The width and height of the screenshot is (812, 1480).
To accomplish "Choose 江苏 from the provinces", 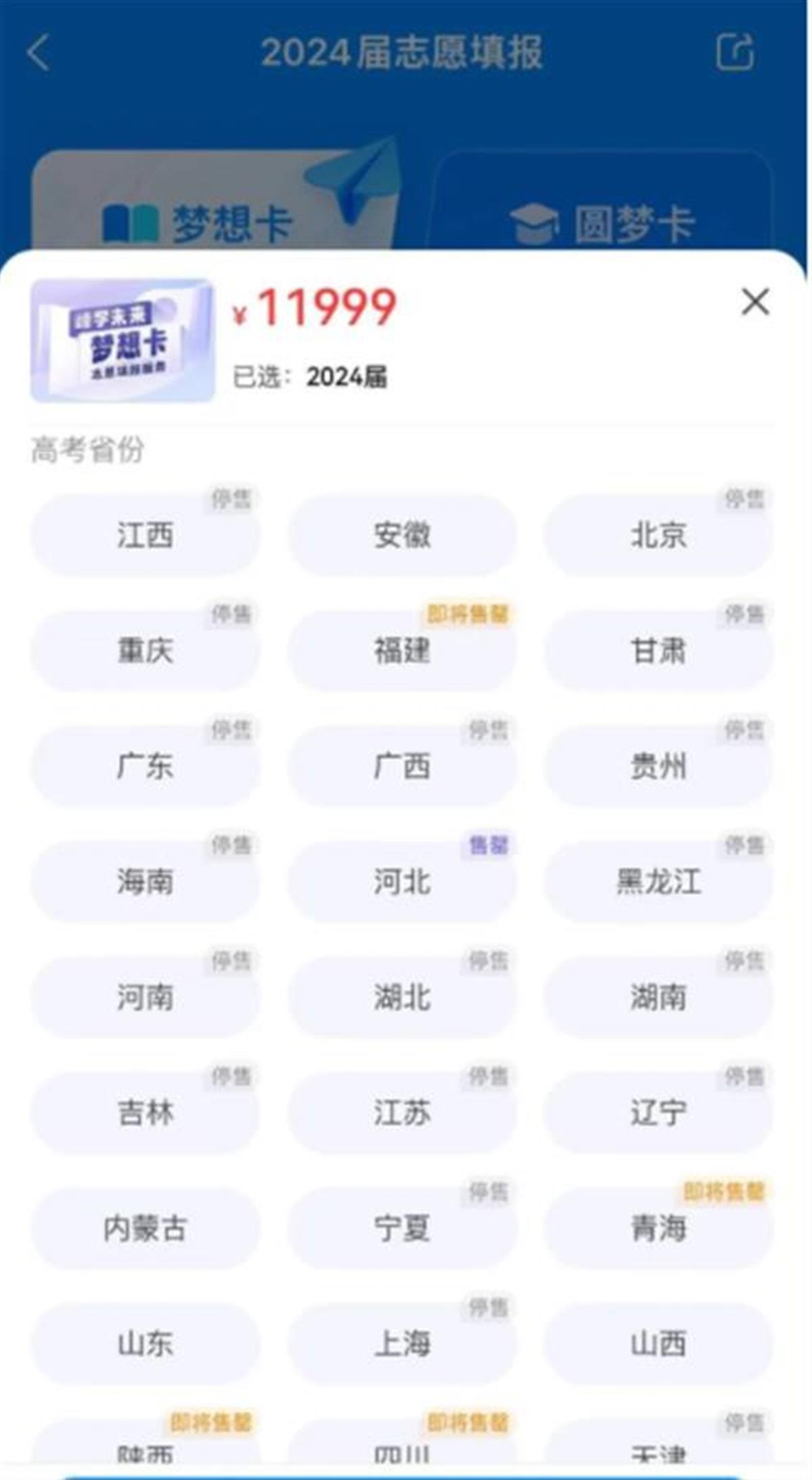I will click(x=402, y=1112).
